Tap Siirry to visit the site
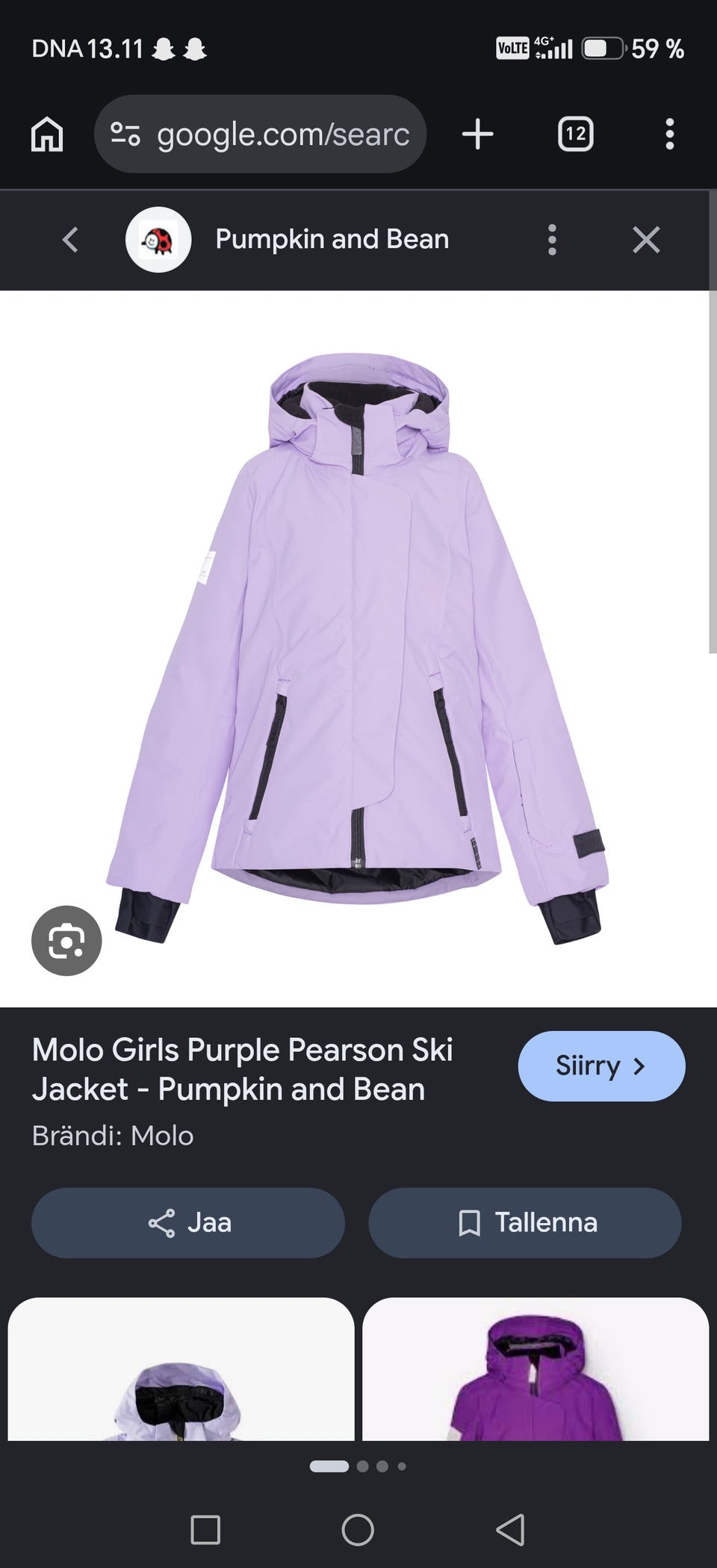 (x=601, y=1066)
